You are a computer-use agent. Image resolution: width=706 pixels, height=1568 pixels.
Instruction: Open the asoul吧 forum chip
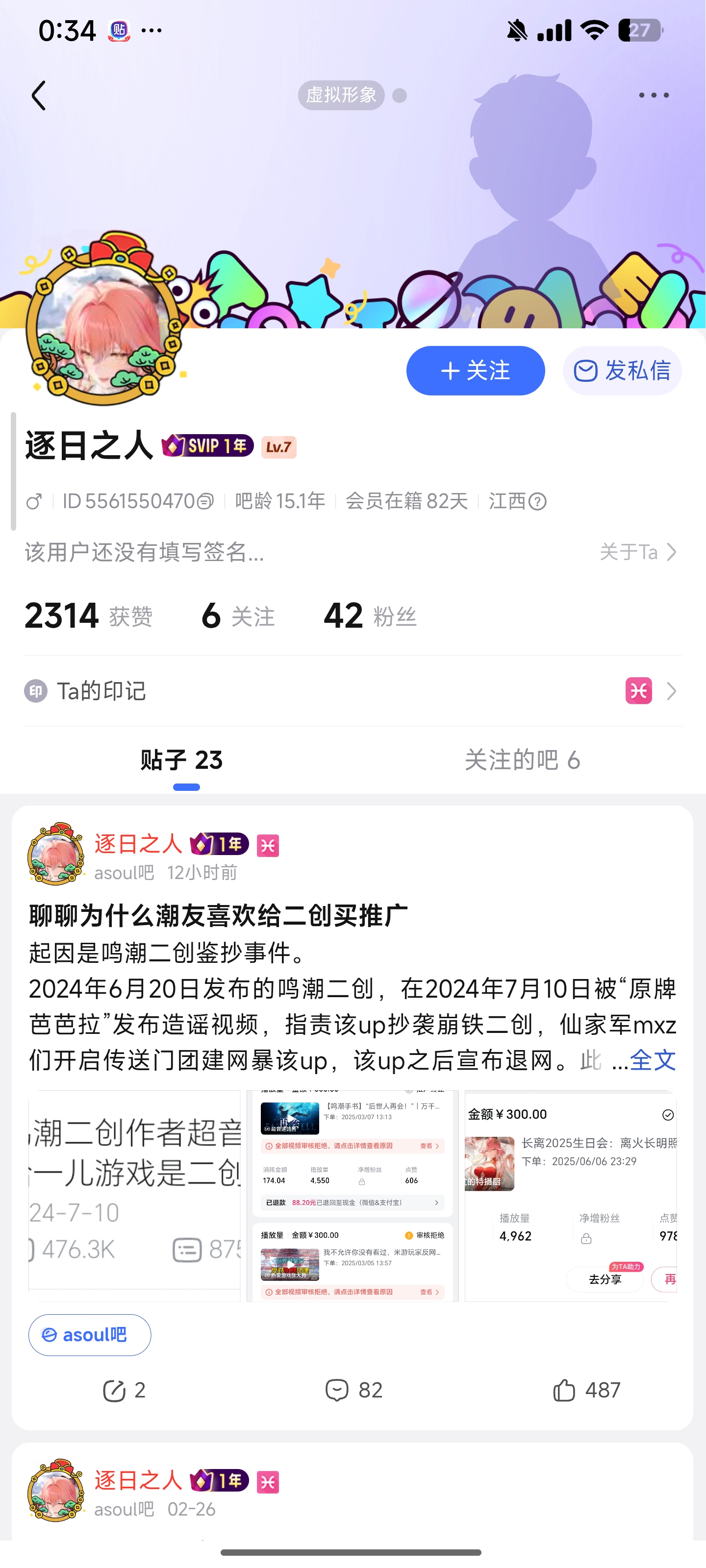click(90, 1335)
